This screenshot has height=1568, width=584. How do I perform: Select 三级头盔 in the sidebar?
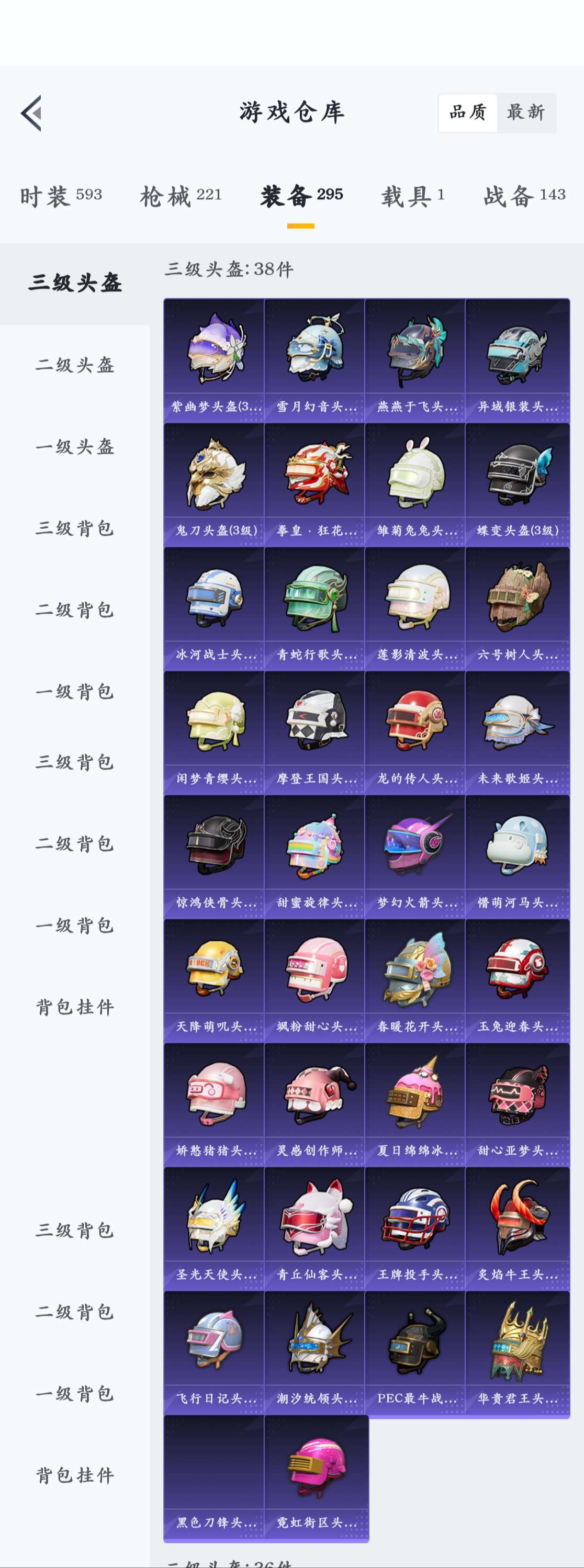(x=75, y=283)
